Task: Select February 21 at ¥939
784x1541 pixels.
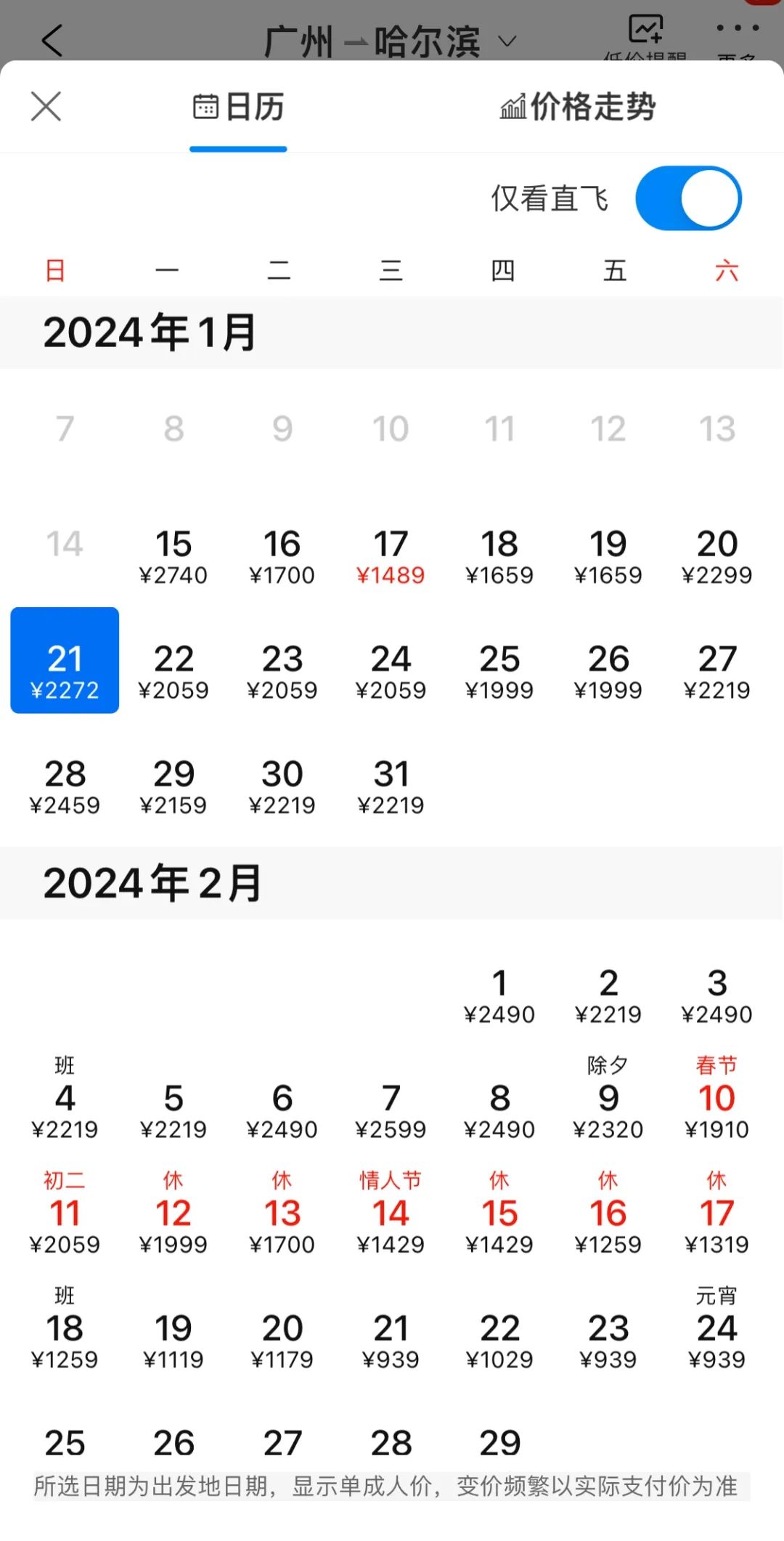Action: pyautogui.click(x=391, y=1341)
